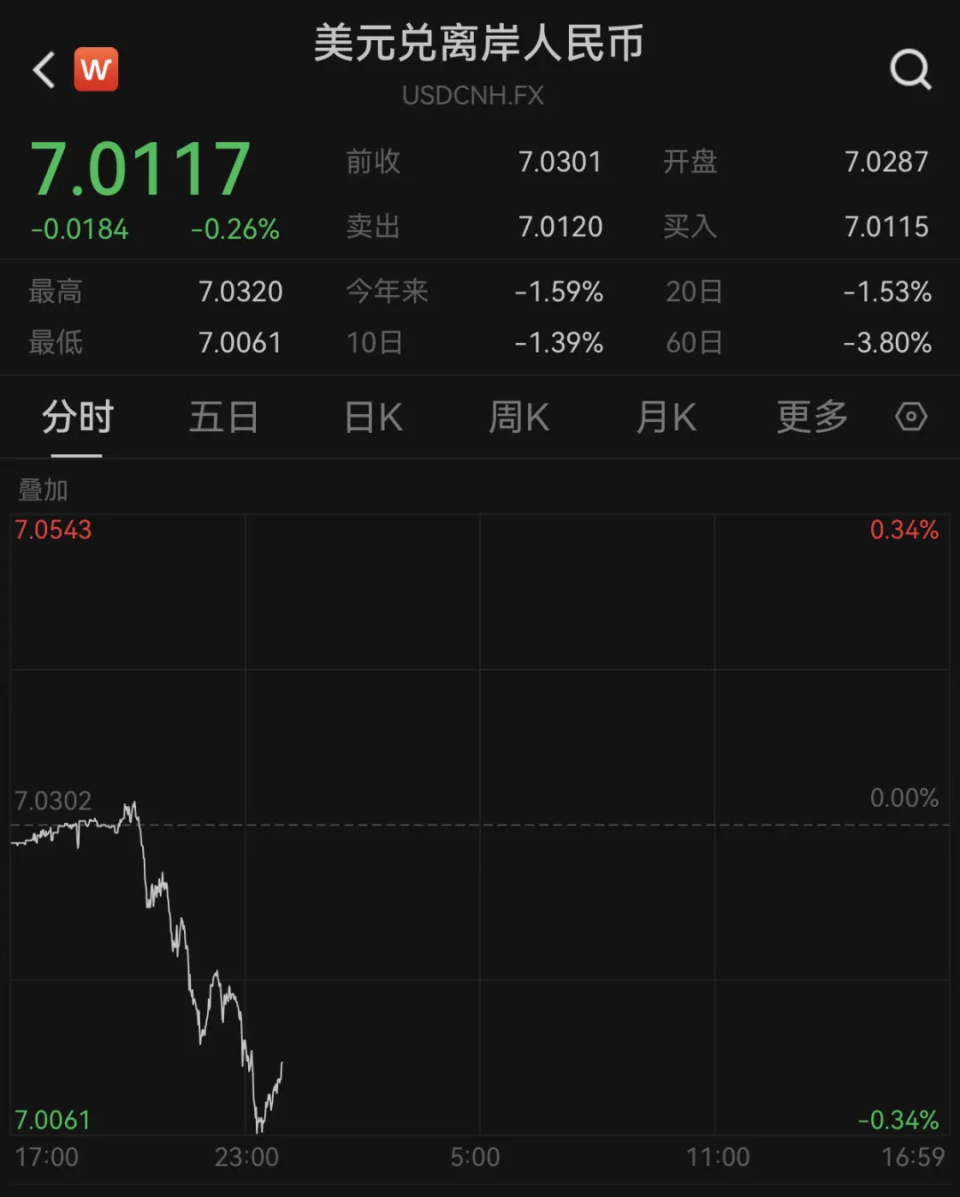Viewport: 960px width, 1197px height.
Task: Select the 月K monthly chart tab
Action: pyautogui.click(x=664, y=417)
